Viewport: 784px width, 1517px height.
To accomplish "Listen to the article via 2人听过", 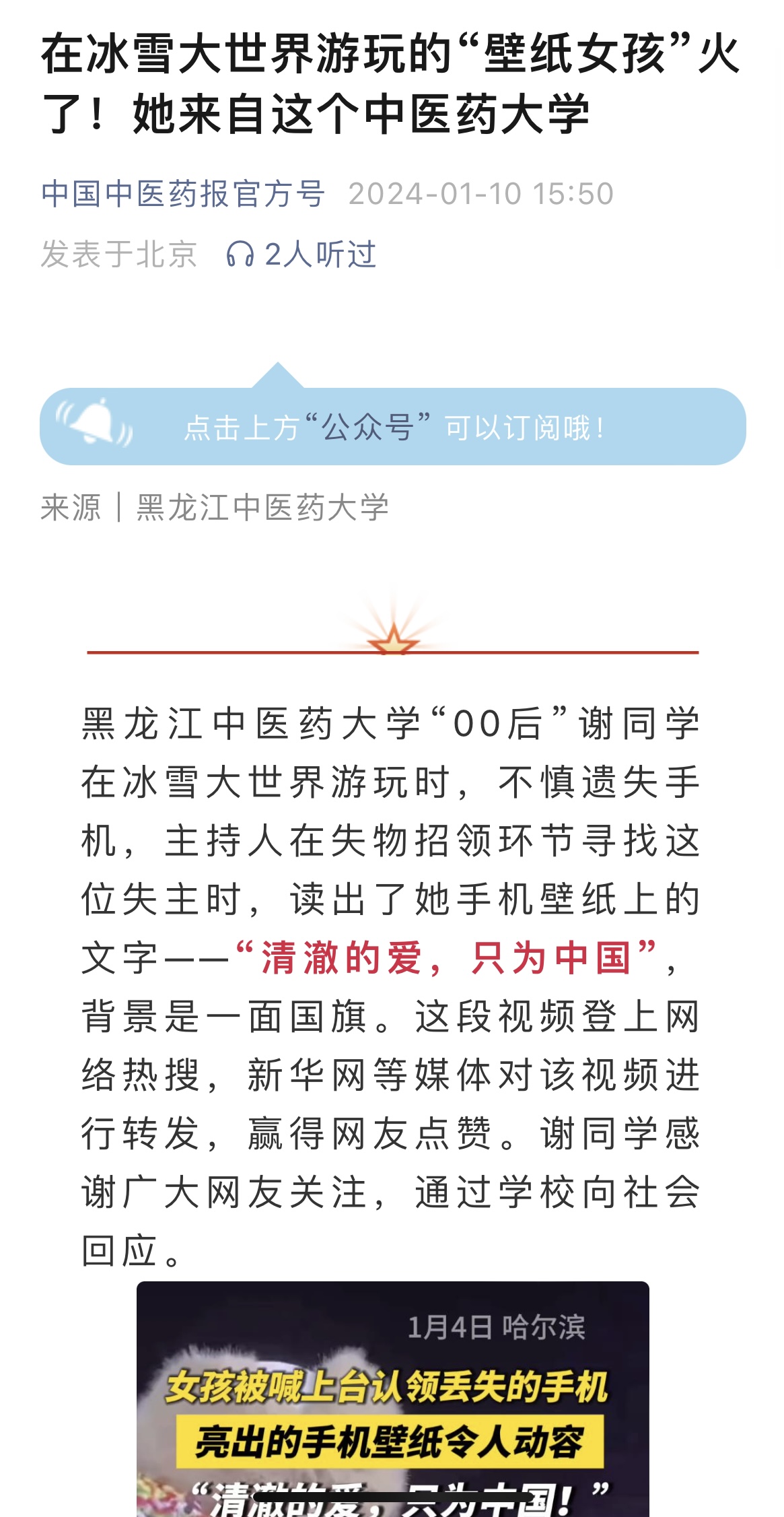I will (x=301, y=255).
